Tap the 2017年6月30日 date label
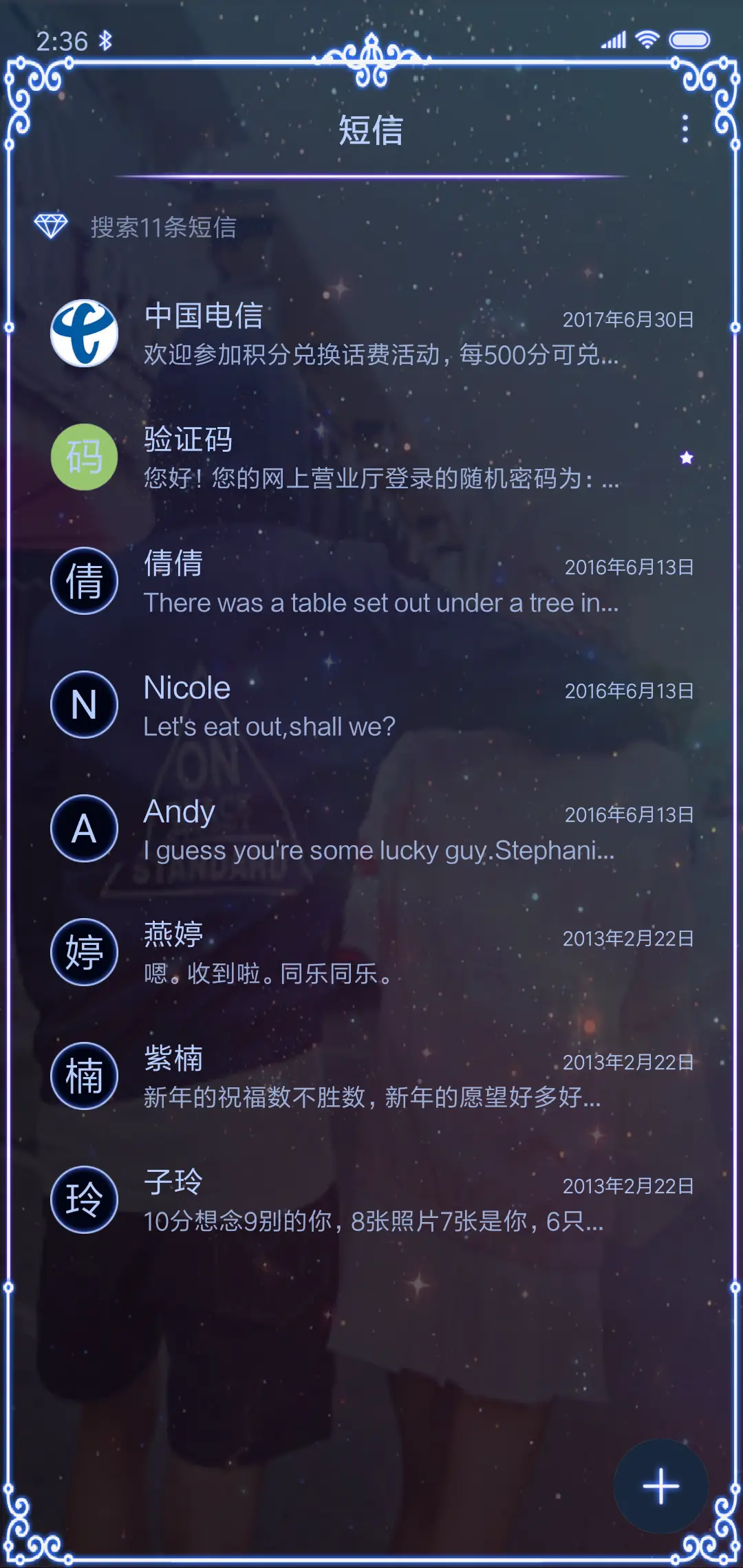 pyautogui.click(x=628, y=319)
